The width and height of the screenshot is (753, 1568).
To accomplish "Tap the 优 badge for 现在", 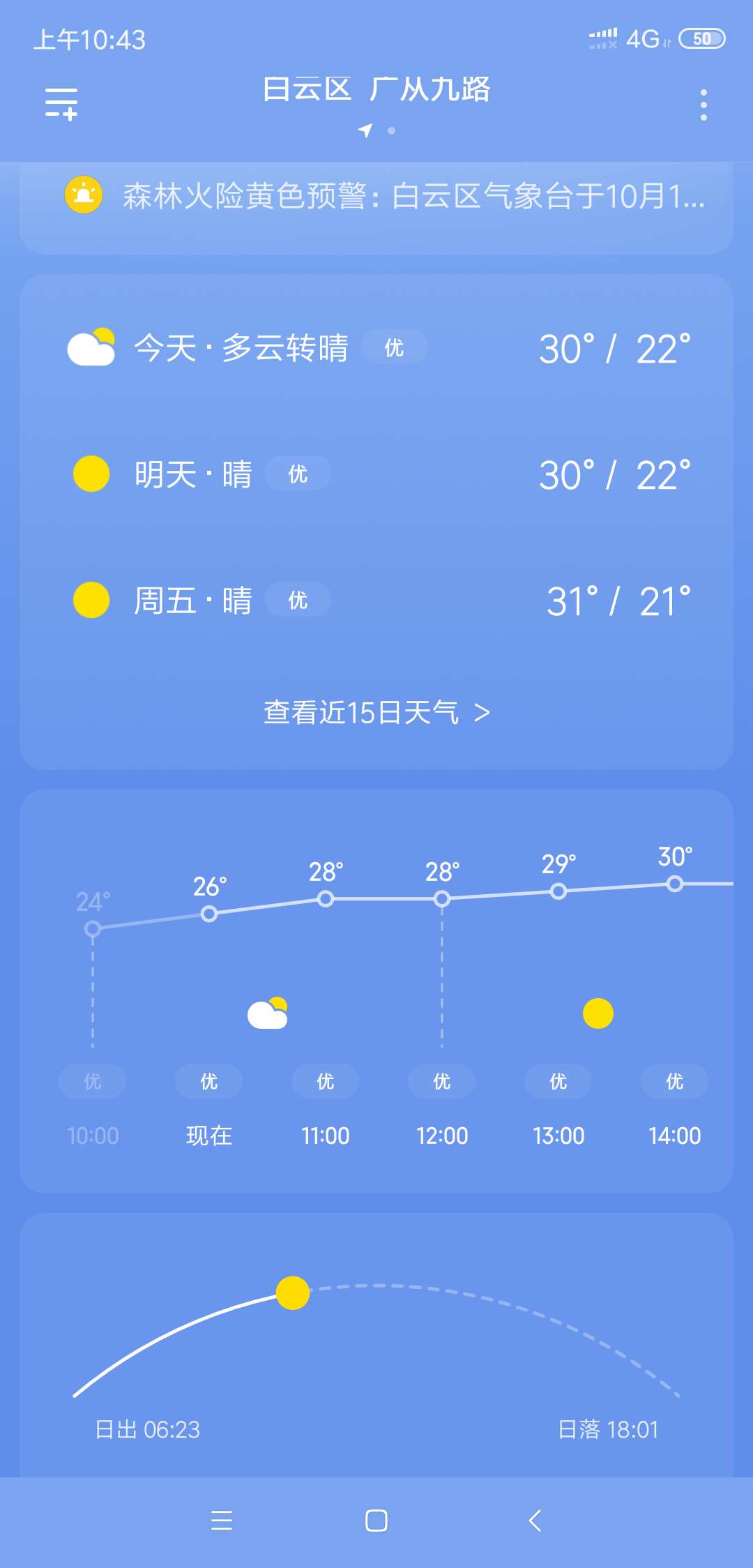I will [x=208, y=1081].
